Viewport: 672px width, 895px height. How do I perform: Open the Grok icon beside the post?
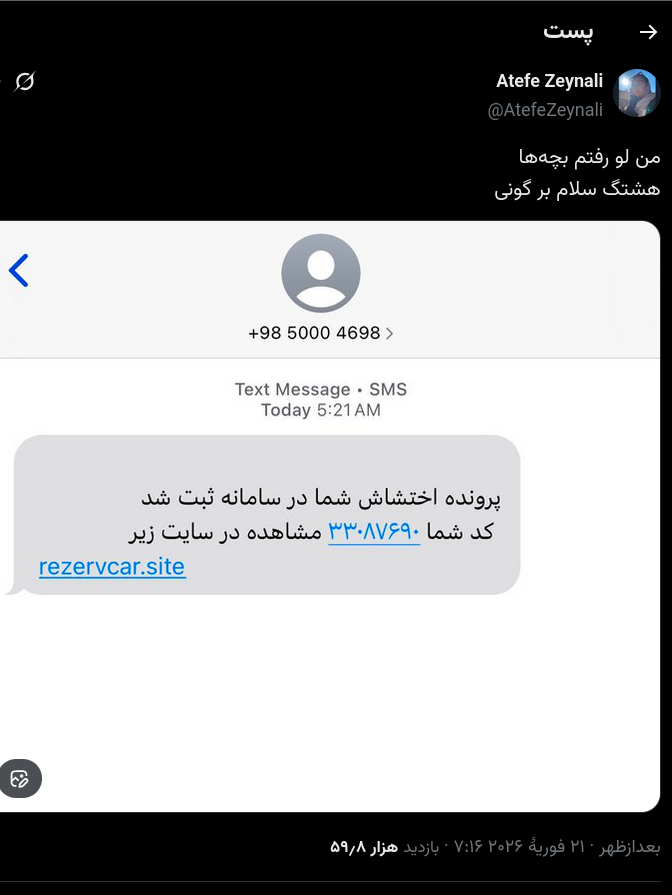(x=25, y=82)
